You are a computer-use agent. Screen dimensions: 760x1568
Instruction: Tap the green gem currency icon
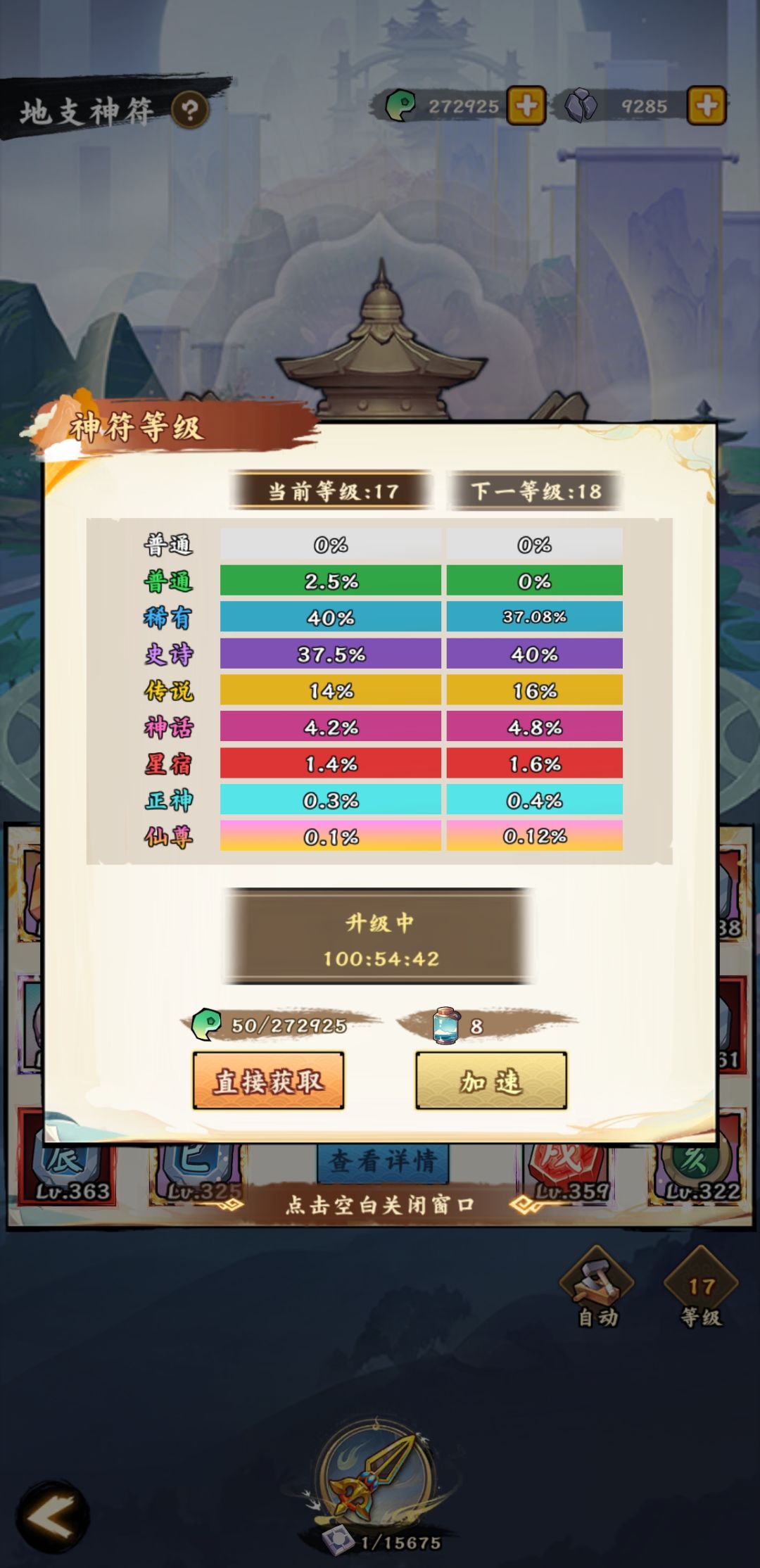(402, 104)
